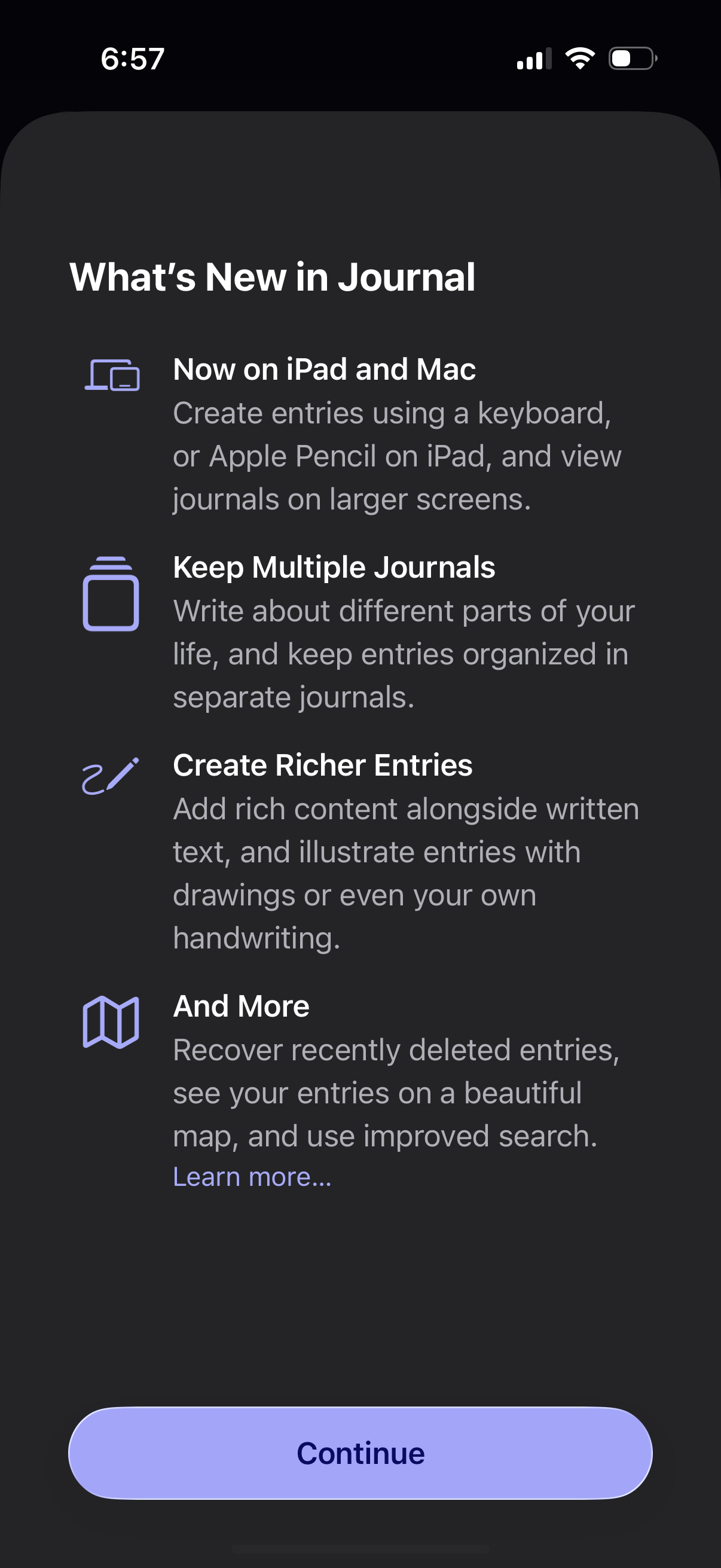Click the description text about Apple Pencil on iPad
721x1568 pixels.
coord(396,455)
